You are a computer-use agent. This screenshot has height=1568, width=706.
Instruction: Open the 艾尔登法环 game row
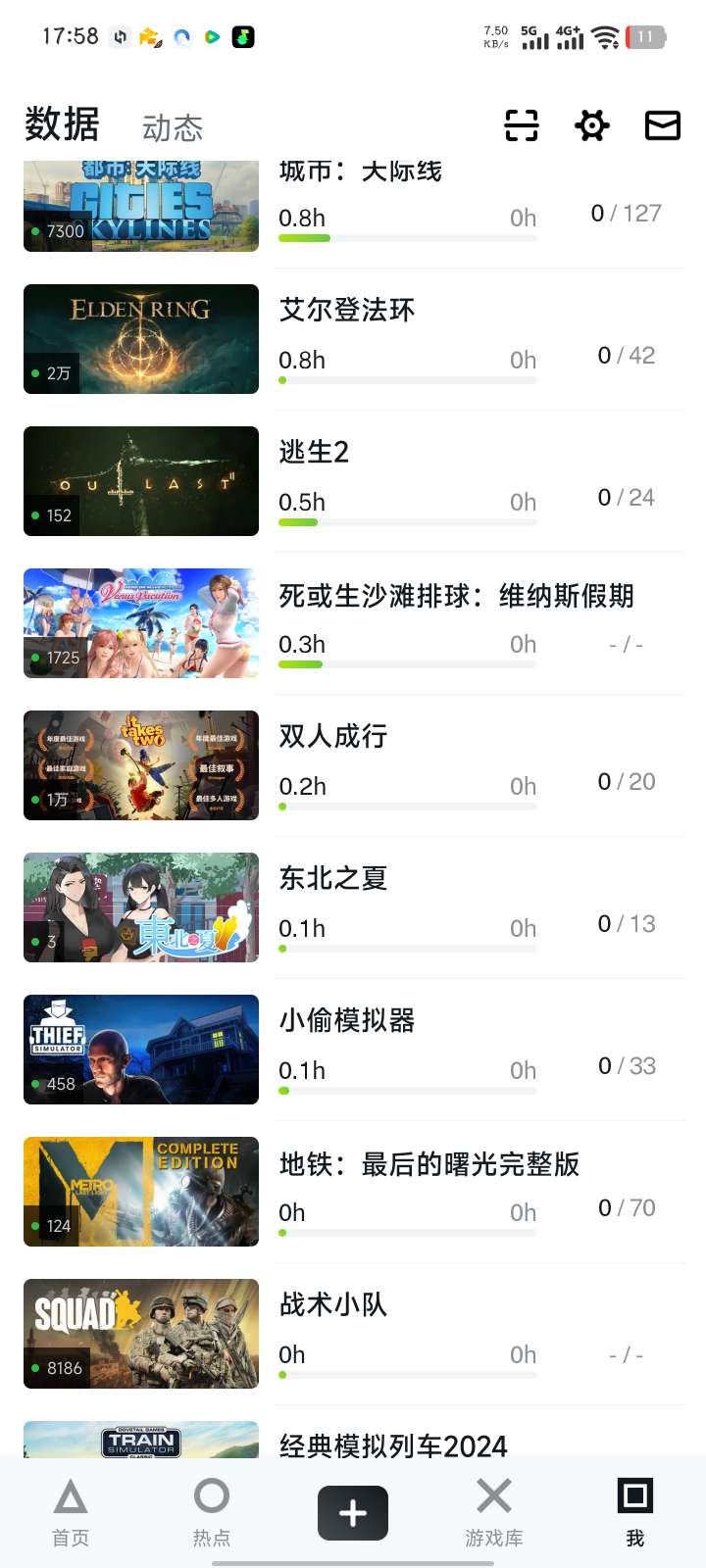point(347,311)
